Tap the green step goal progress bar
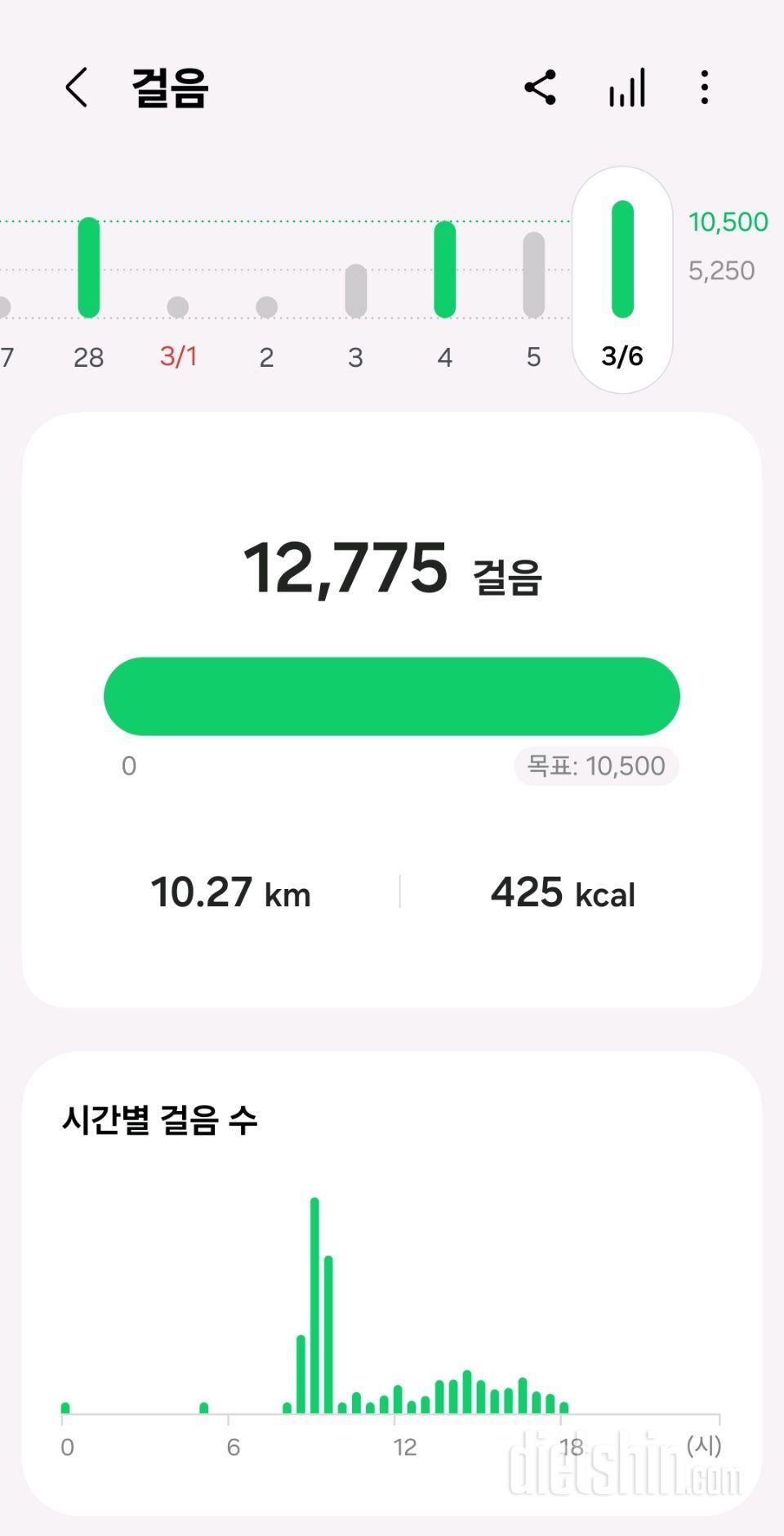The width and height of the screenshot is (784, 1536). click(390, 695)
